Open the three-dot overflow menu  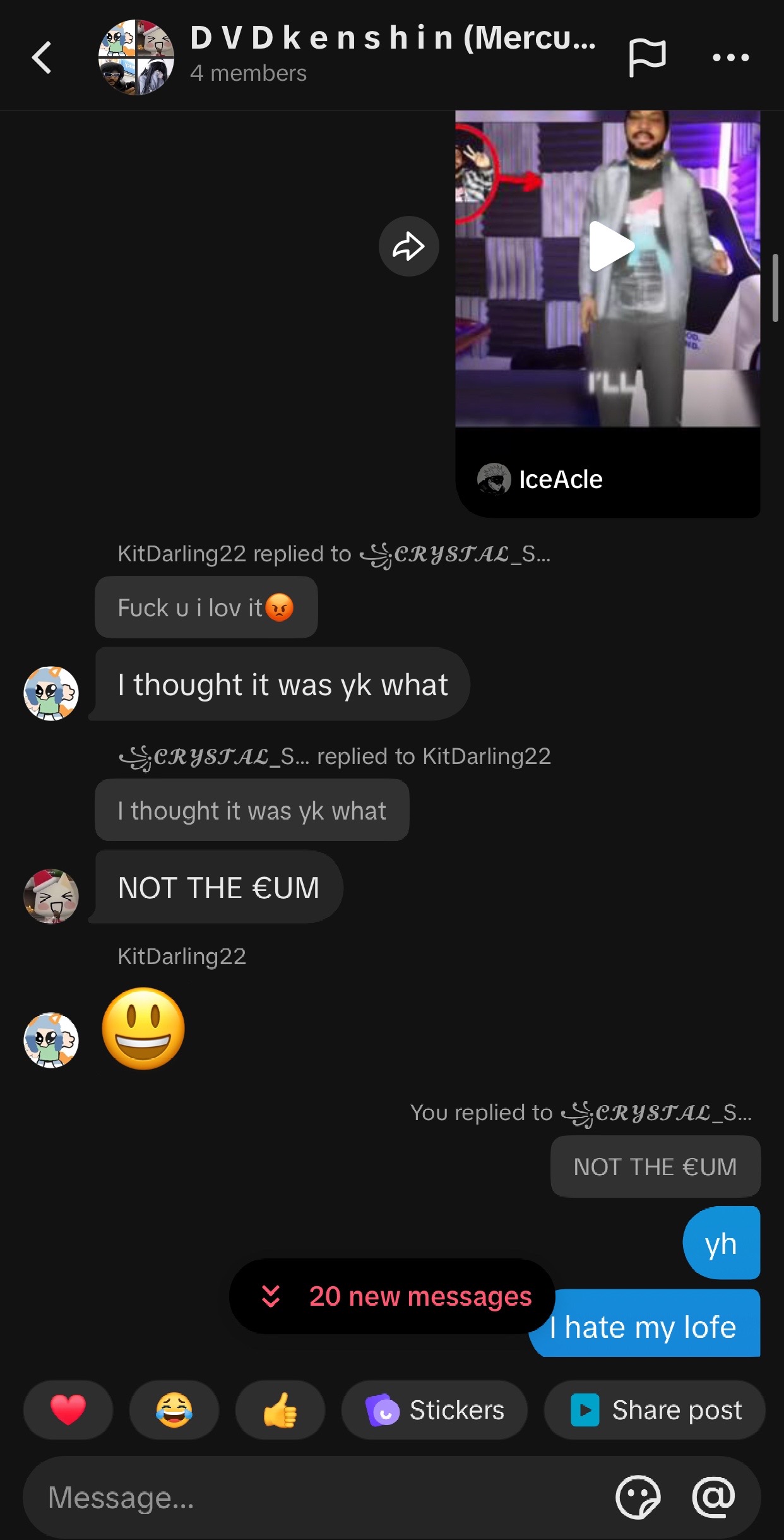[730, 57]
